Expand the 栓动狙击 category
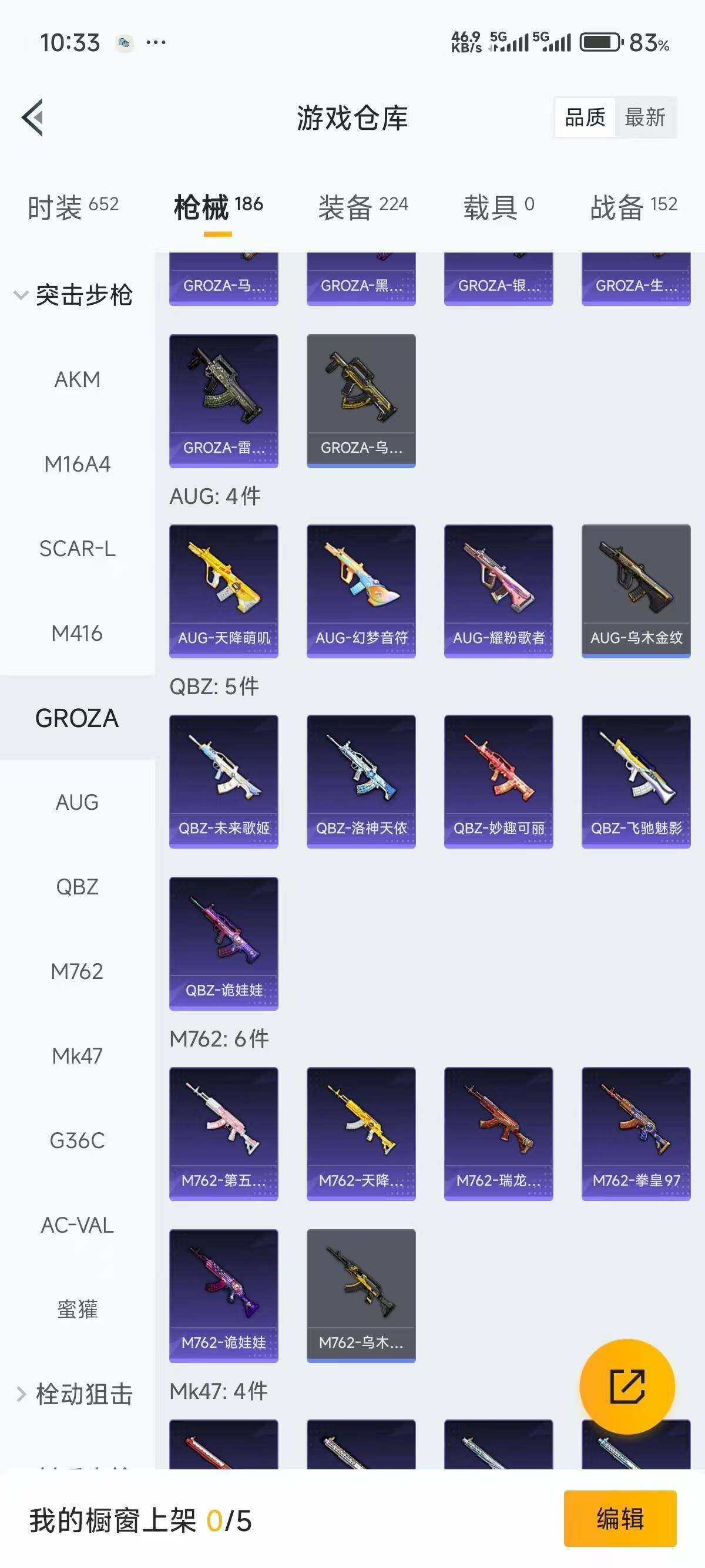This screenshot has width=705, height=1568. (x=73, y=1395)
